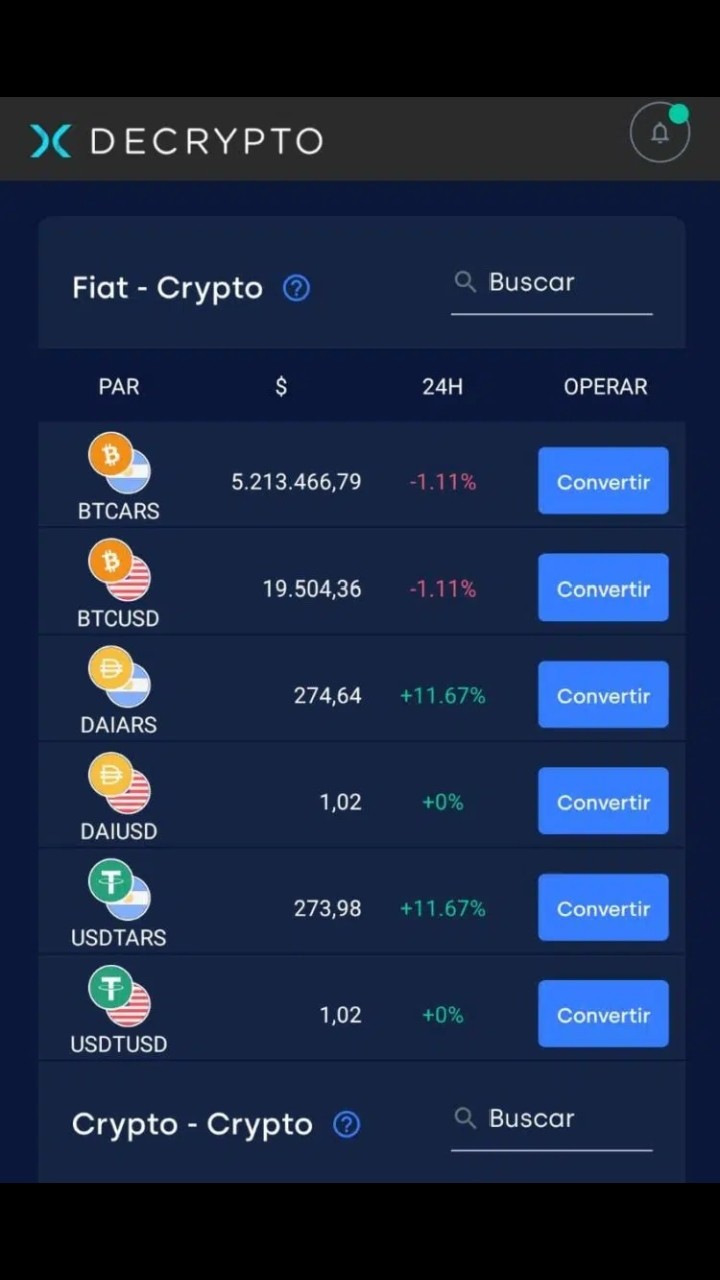This screenshot has height=1280, width=720.
Task: Open the Crypto - Crypto help icon
Action: (x=346, y=1125)
